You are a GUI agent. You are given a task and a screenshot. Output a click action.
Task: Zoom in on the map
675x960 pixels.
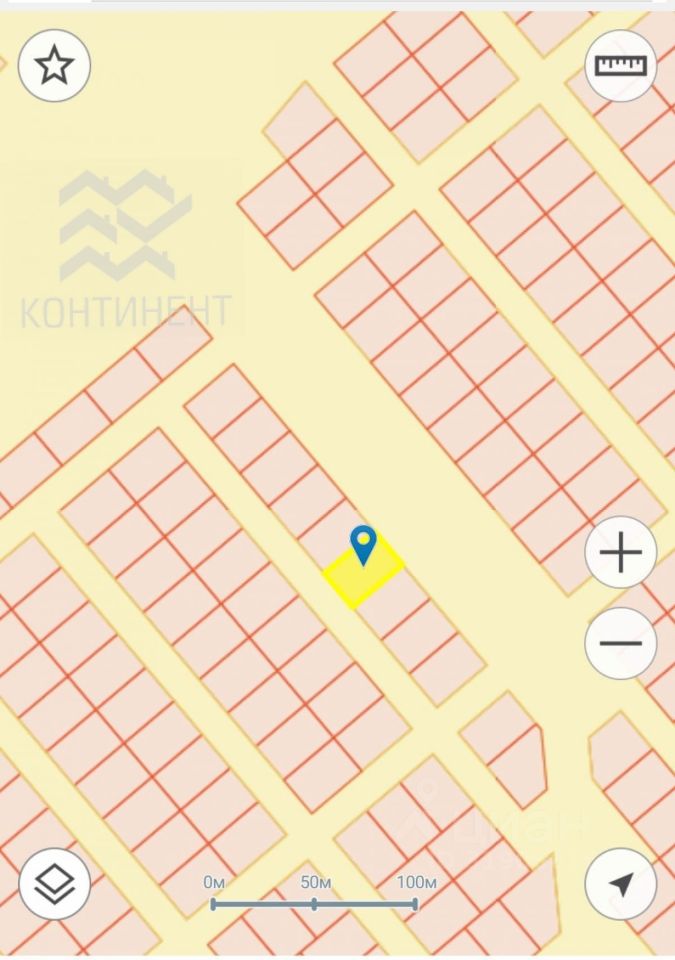click(x=620, y=552)
